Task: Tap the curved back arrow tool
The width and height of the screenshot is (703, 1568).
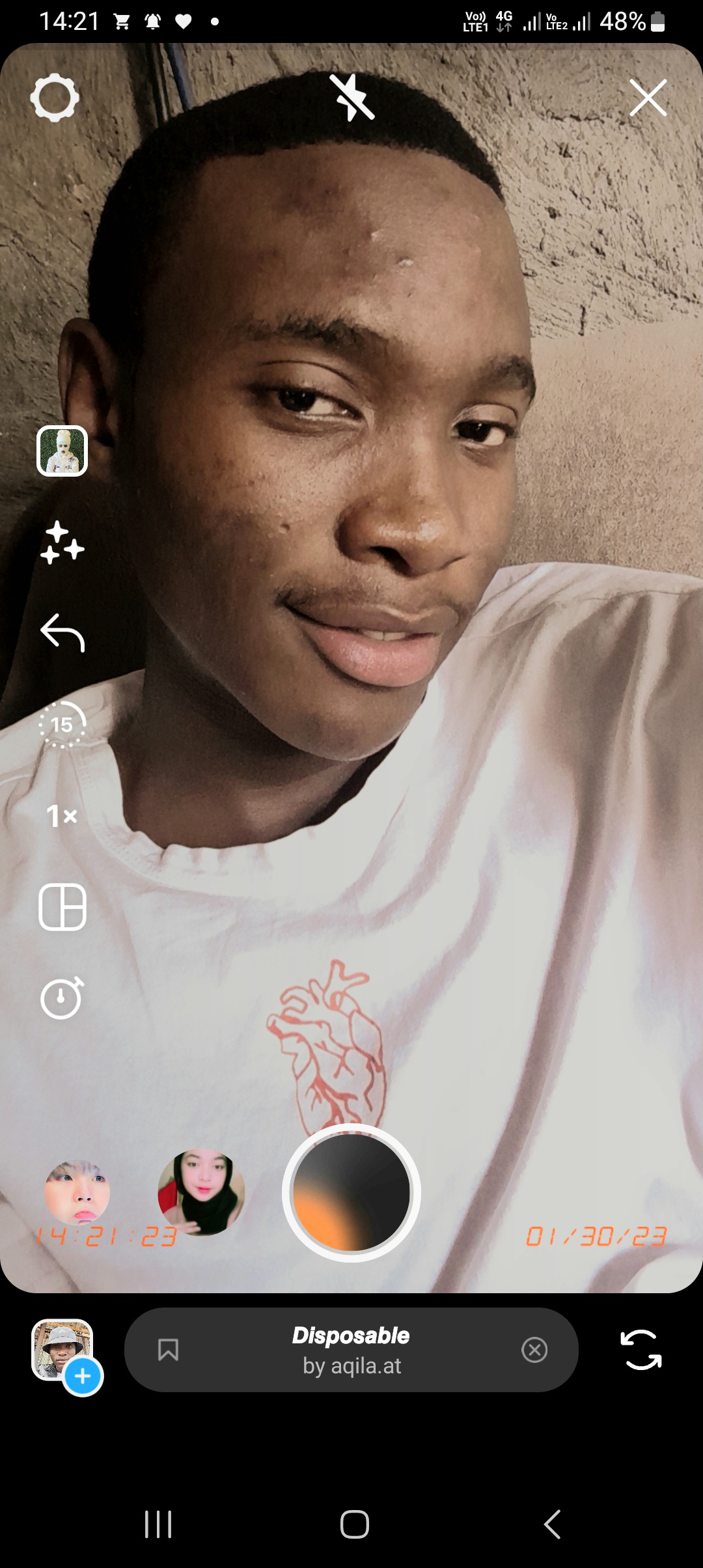Action: pyautogui.click(x=62, y=632)
